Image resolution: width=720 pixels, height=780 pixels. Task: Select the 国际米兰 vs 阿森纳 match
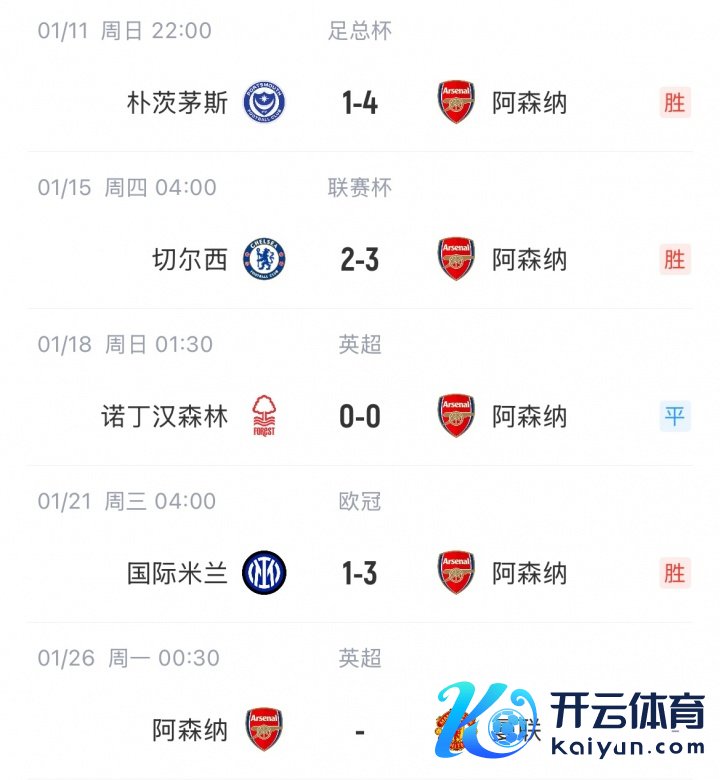click(359, 573)
